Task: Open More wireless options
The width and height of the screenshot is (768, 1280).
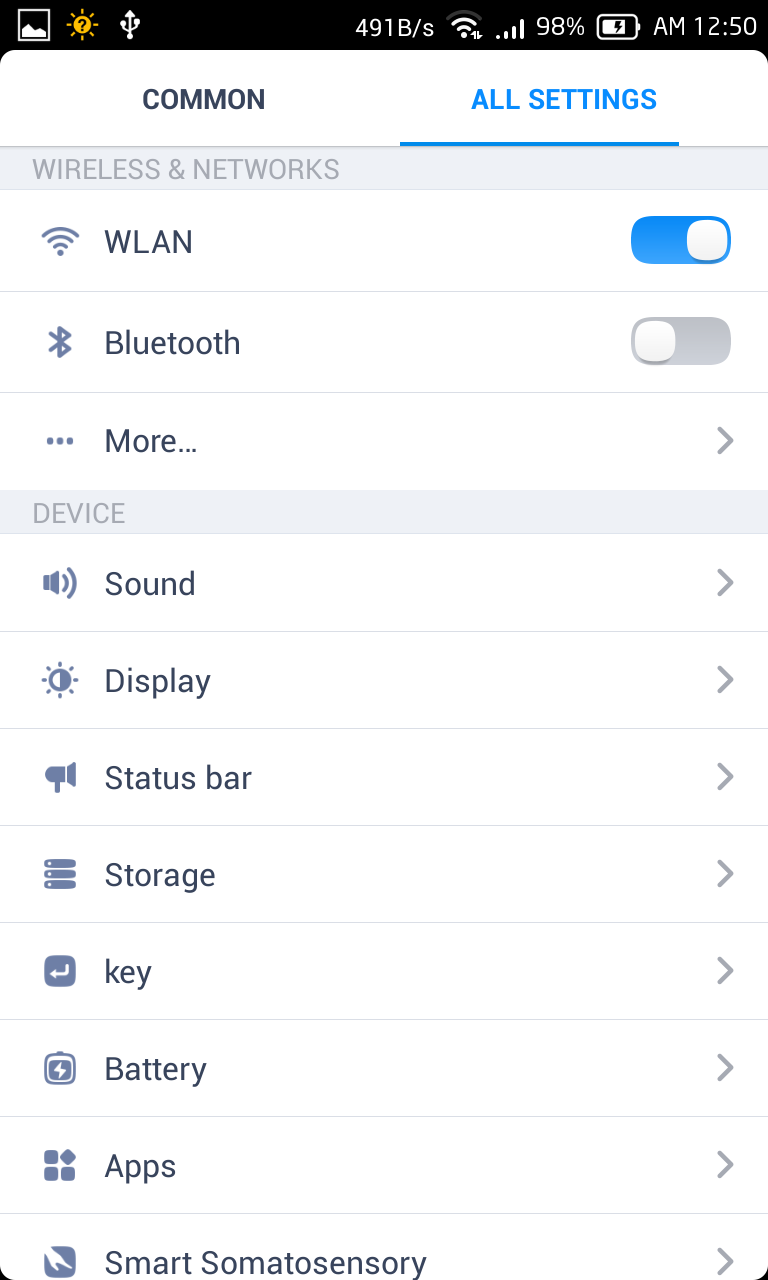Action: tap(384, 441)
